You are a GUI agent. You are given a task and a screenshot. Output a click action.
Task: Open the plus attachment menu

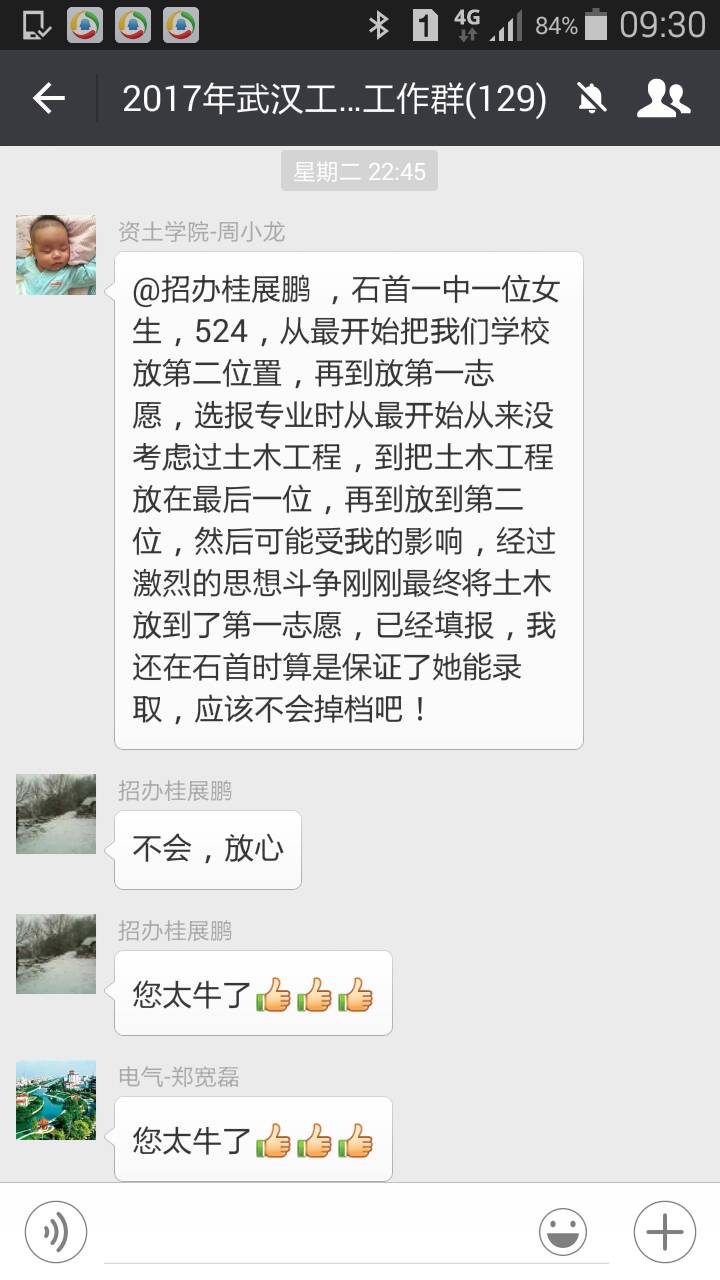pos(665,1232)
